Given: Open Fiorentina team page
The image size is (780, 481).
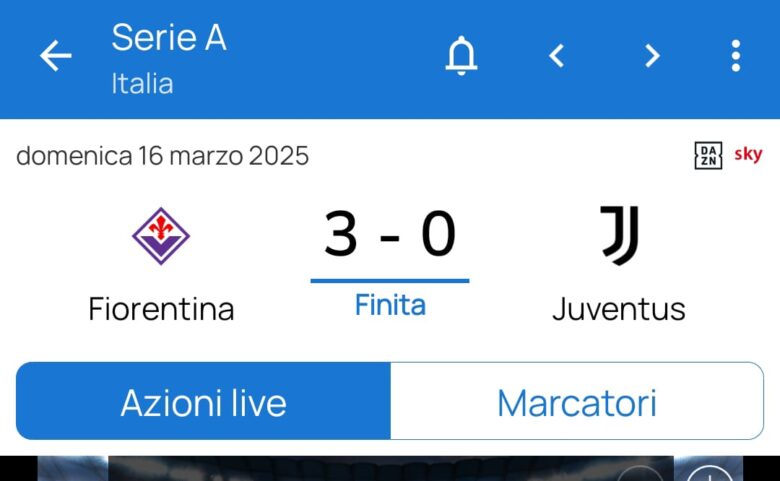Looking at the screenshot, I should tap(161, 262).
